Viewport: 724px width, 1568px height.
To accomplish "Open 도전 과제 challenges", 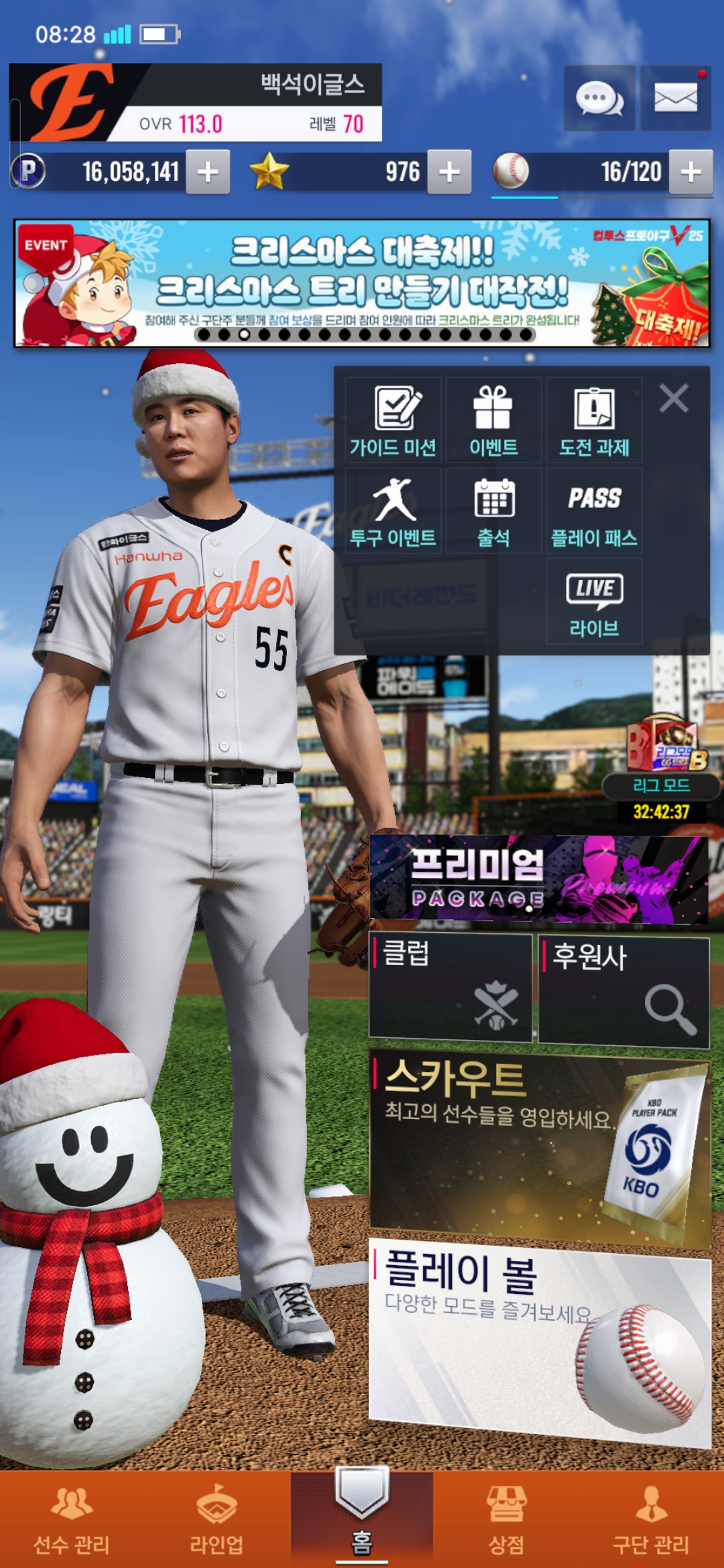I will [x=594, y=420].
